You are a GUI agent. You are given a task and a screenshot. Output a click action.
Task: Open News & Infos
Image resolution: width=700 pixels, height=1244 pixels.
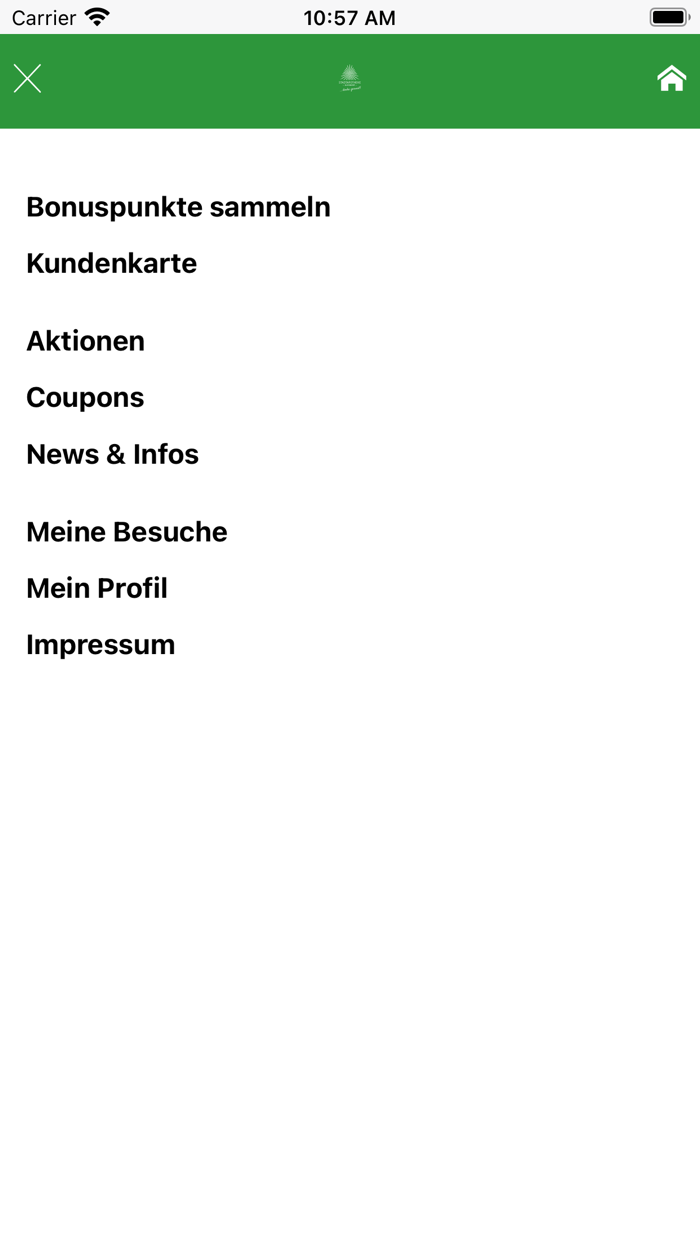coord(113,455)
